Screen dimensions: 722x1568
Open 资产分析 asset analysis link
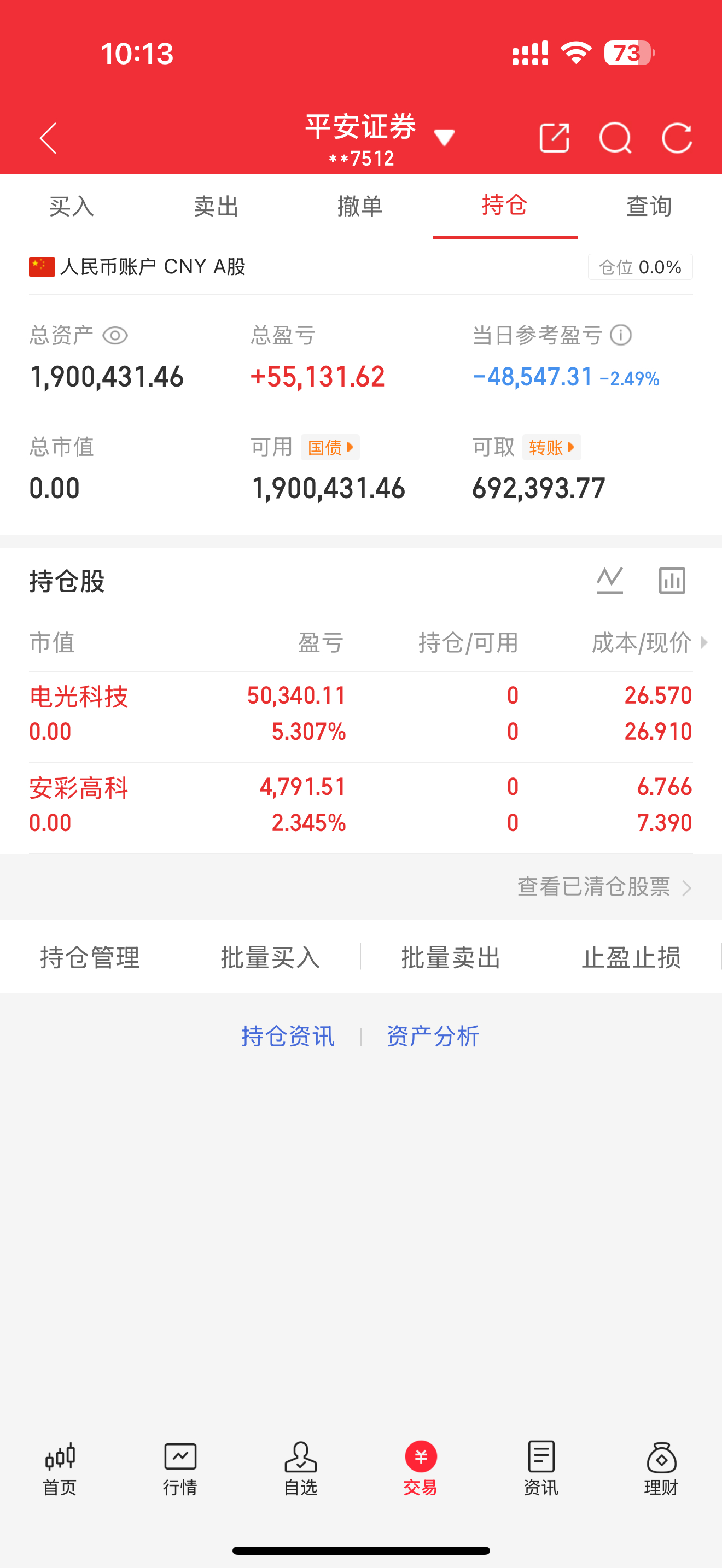pos(432,1035)
